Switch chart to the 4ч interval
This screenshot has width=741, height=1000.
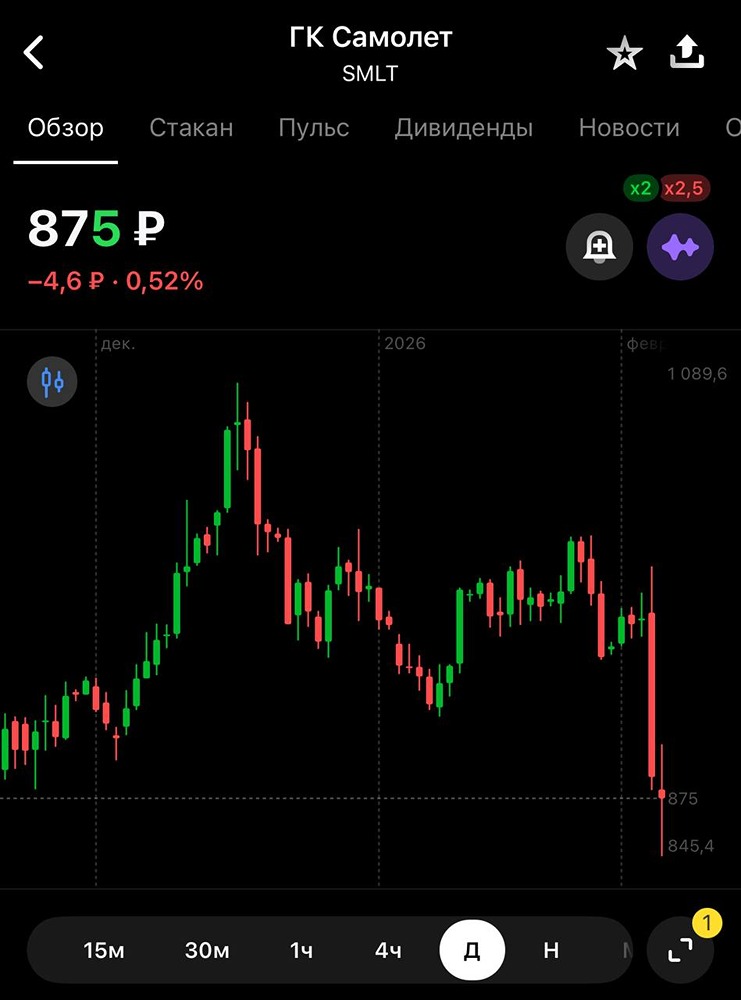(388, 950)
